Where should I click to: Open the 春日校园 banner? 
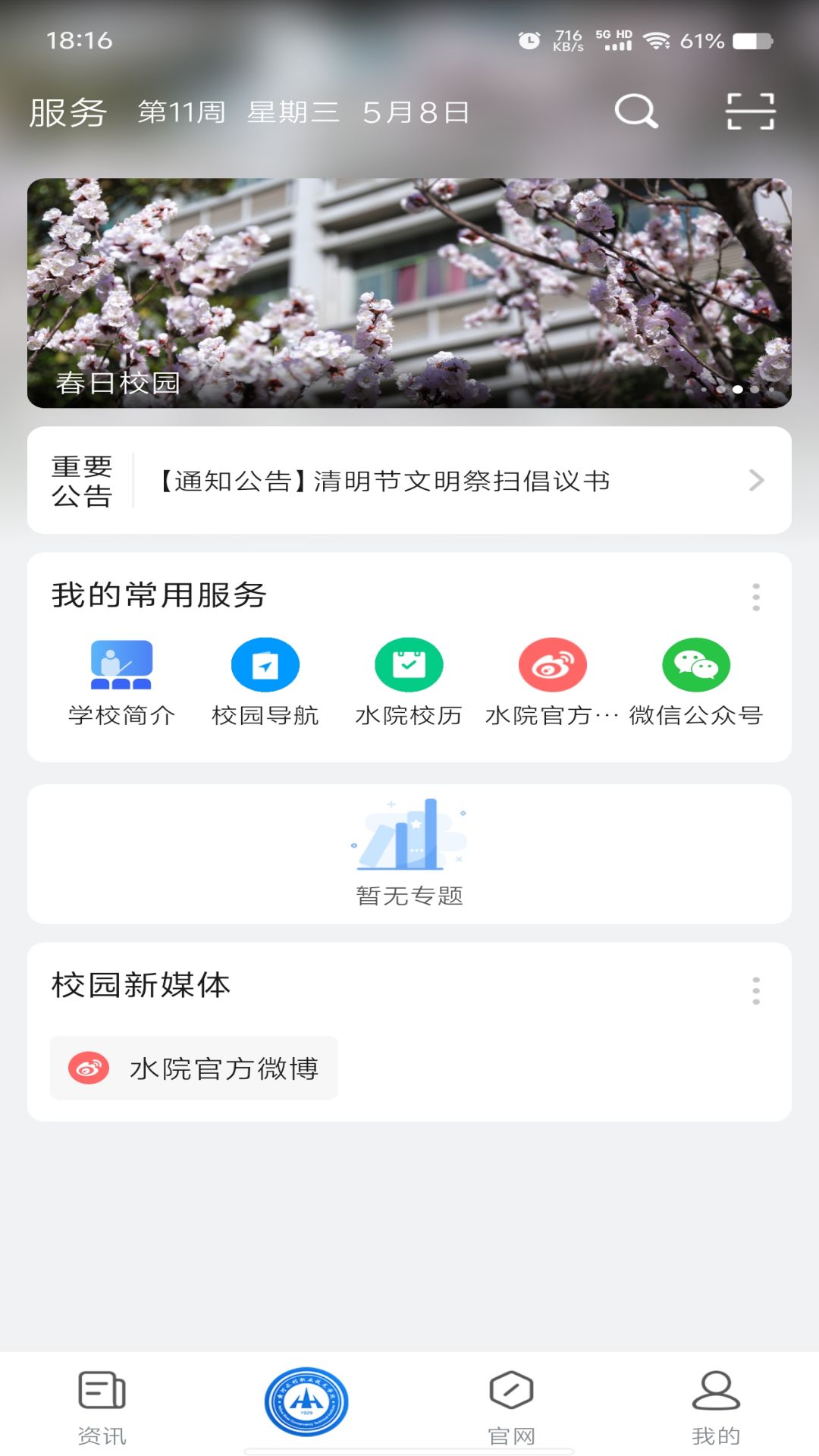[409, 293]
